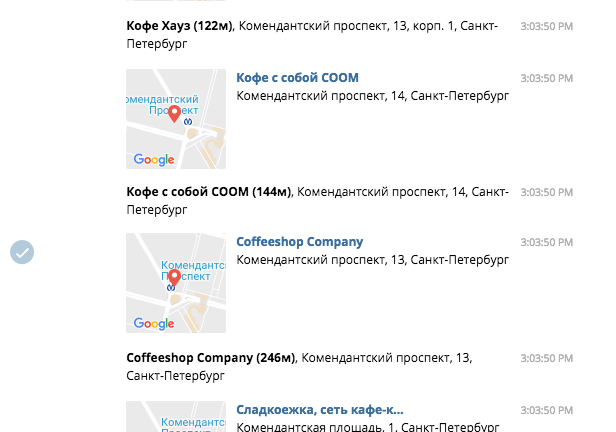
Task: Open the Coffeeshop Company venue link
Action: point(299,242)
